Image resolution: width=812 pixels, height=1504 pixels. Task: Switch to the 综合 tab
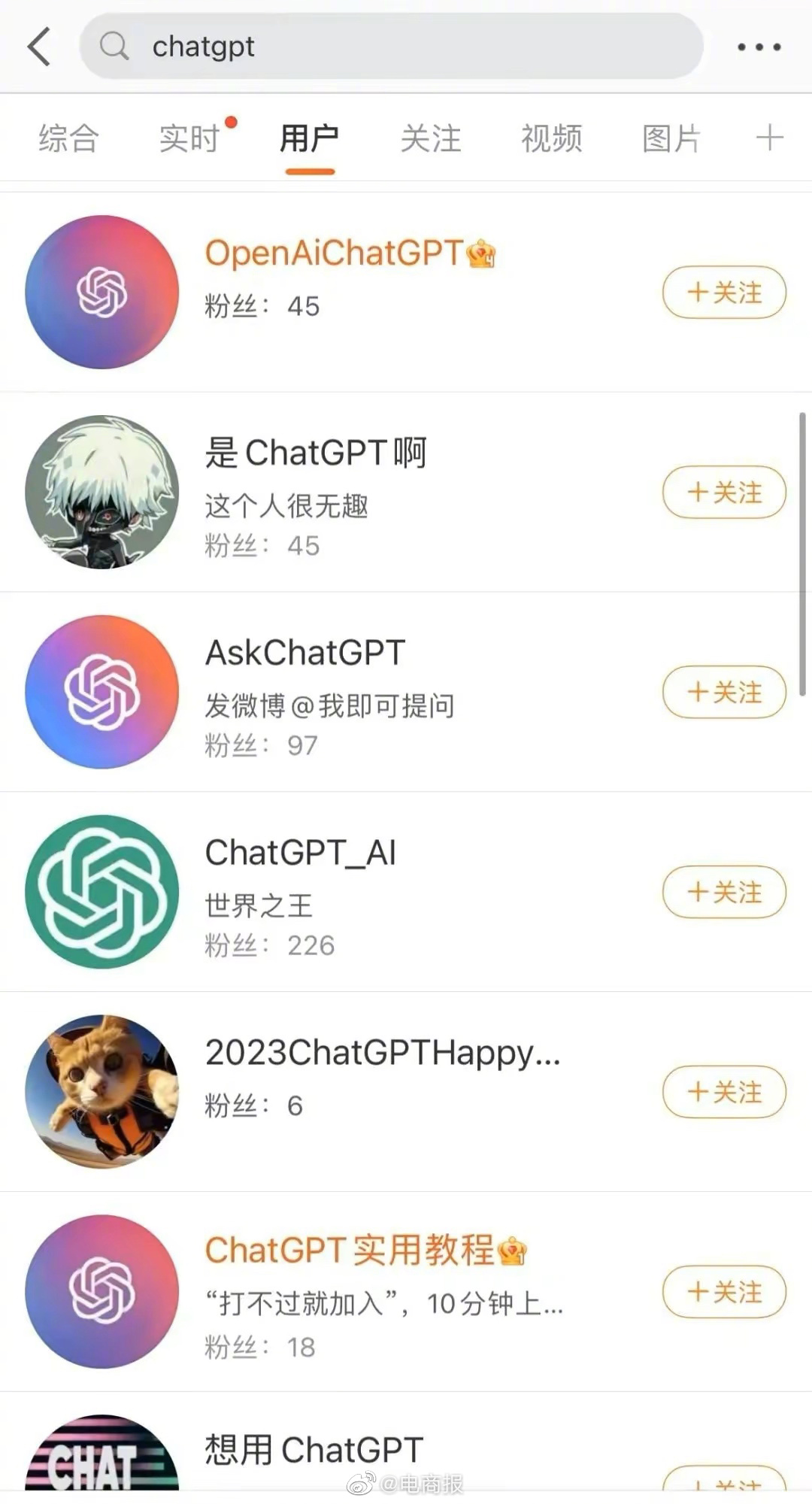click(68, 139)
